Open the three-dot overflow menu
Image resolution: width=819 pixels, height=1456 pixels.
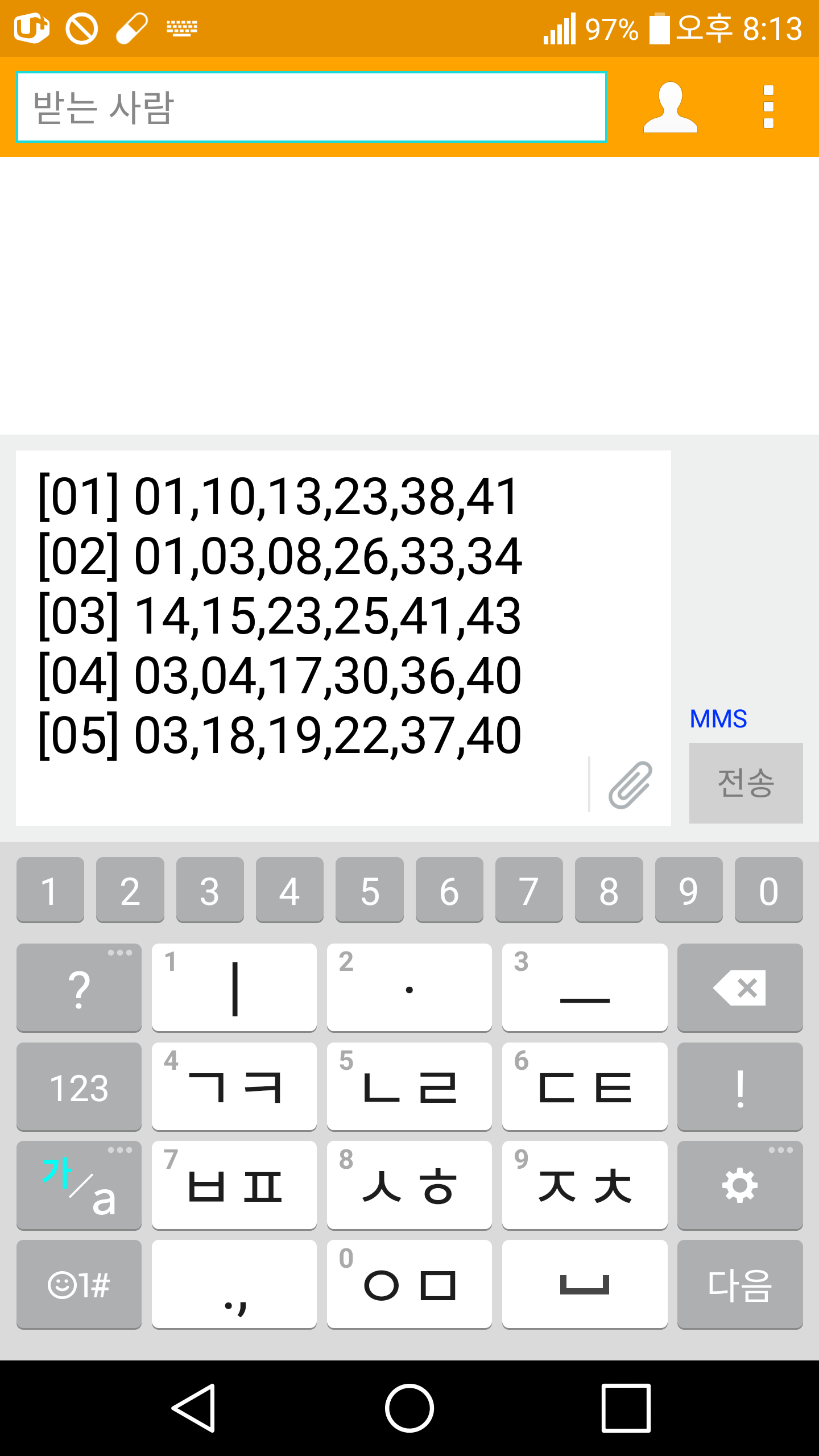pos(768,107)
